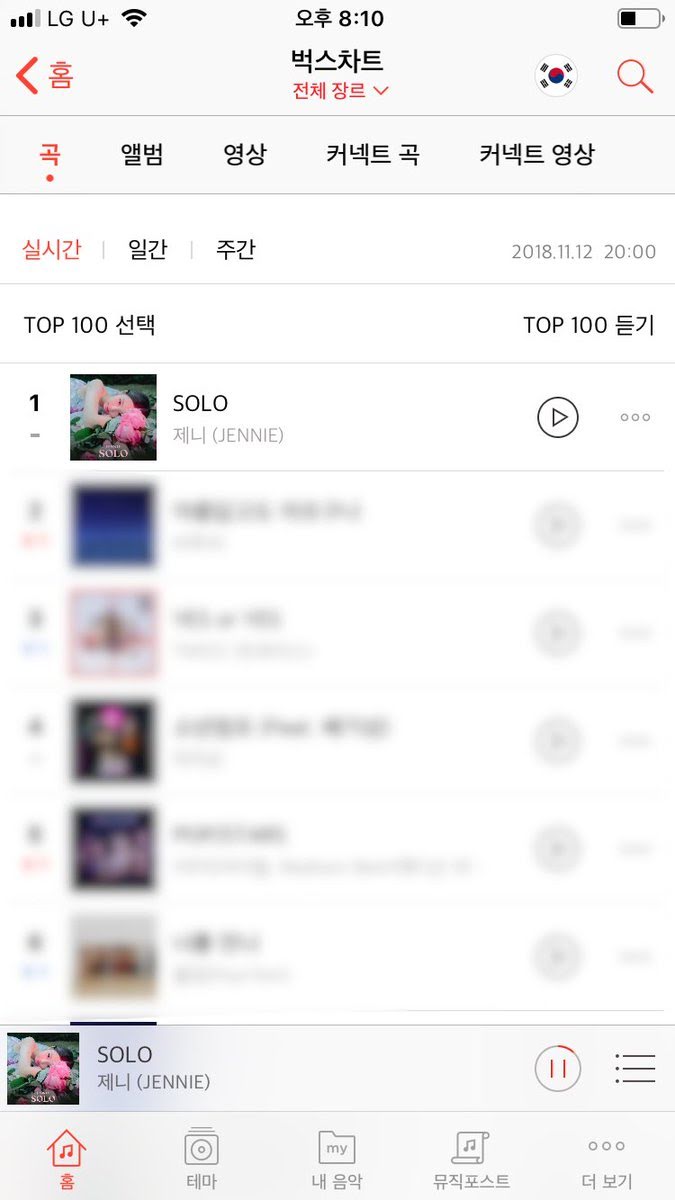Open the 뮤직포스트 tab
The width and height of the screenshot is (675, 1200).
tap(471, 1158)
